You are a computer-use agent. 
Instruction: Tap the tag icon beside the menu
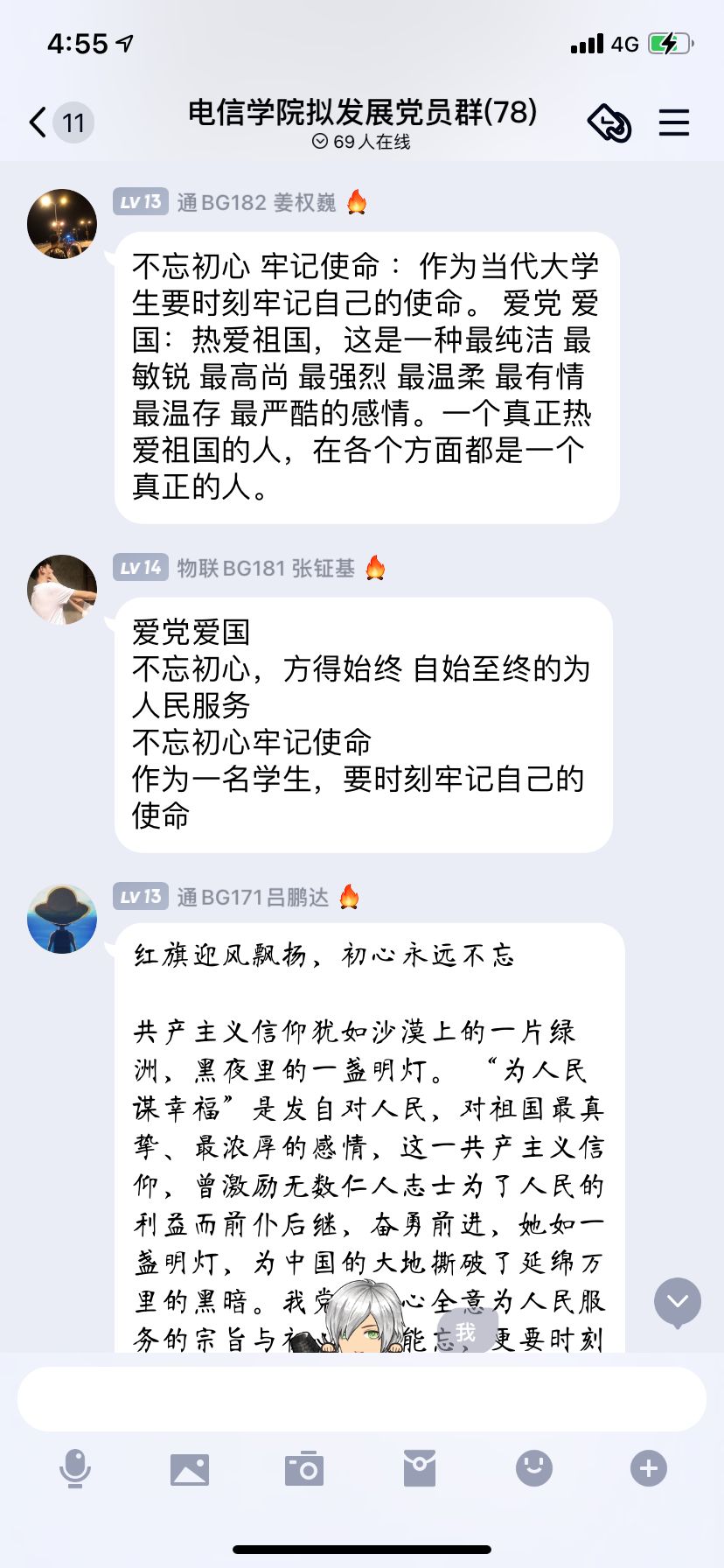(609, 122)
